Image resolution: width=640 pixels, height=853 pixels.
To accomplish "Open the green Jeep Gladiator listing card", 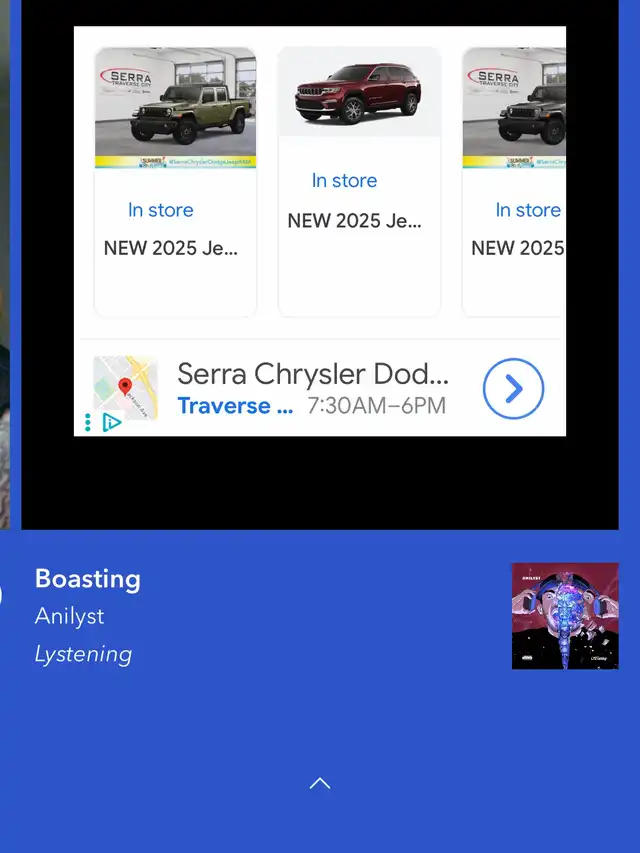I will coord(175,180).
